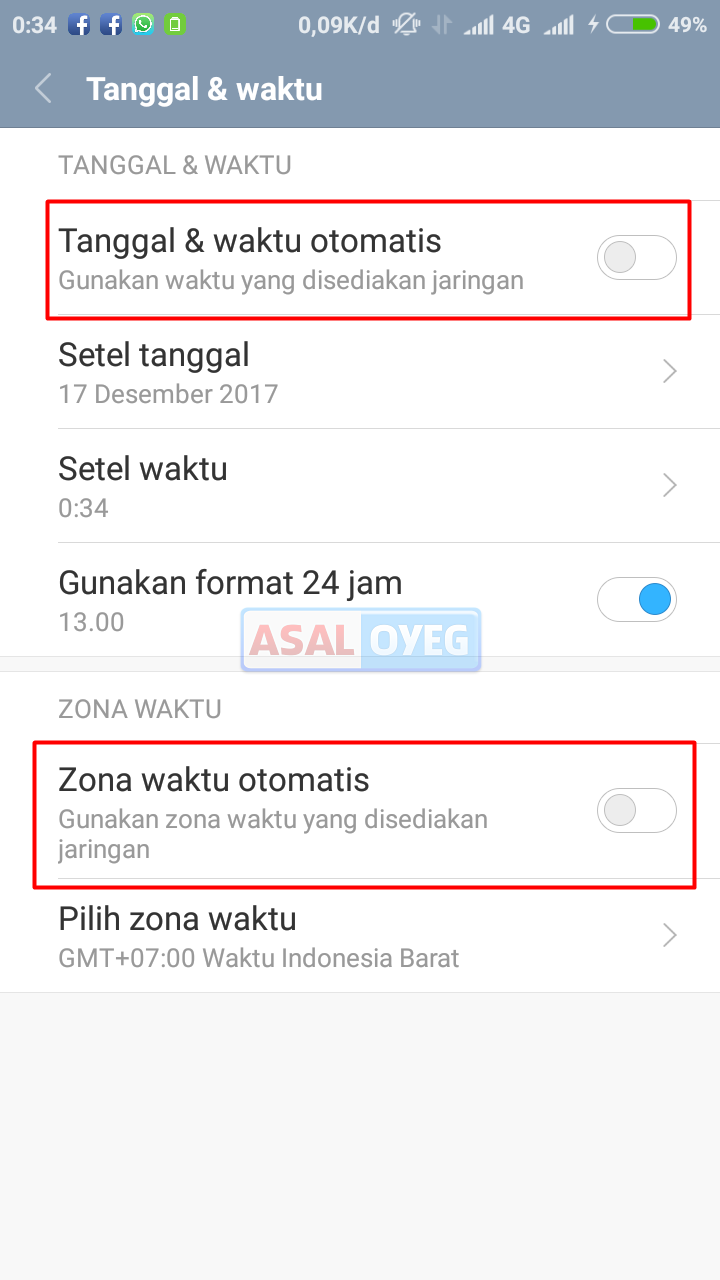The height and width of the screenshot is (1280, 720).
Task: Enable Tanggal & waktu otomatis switch
Action: point(636,258)
